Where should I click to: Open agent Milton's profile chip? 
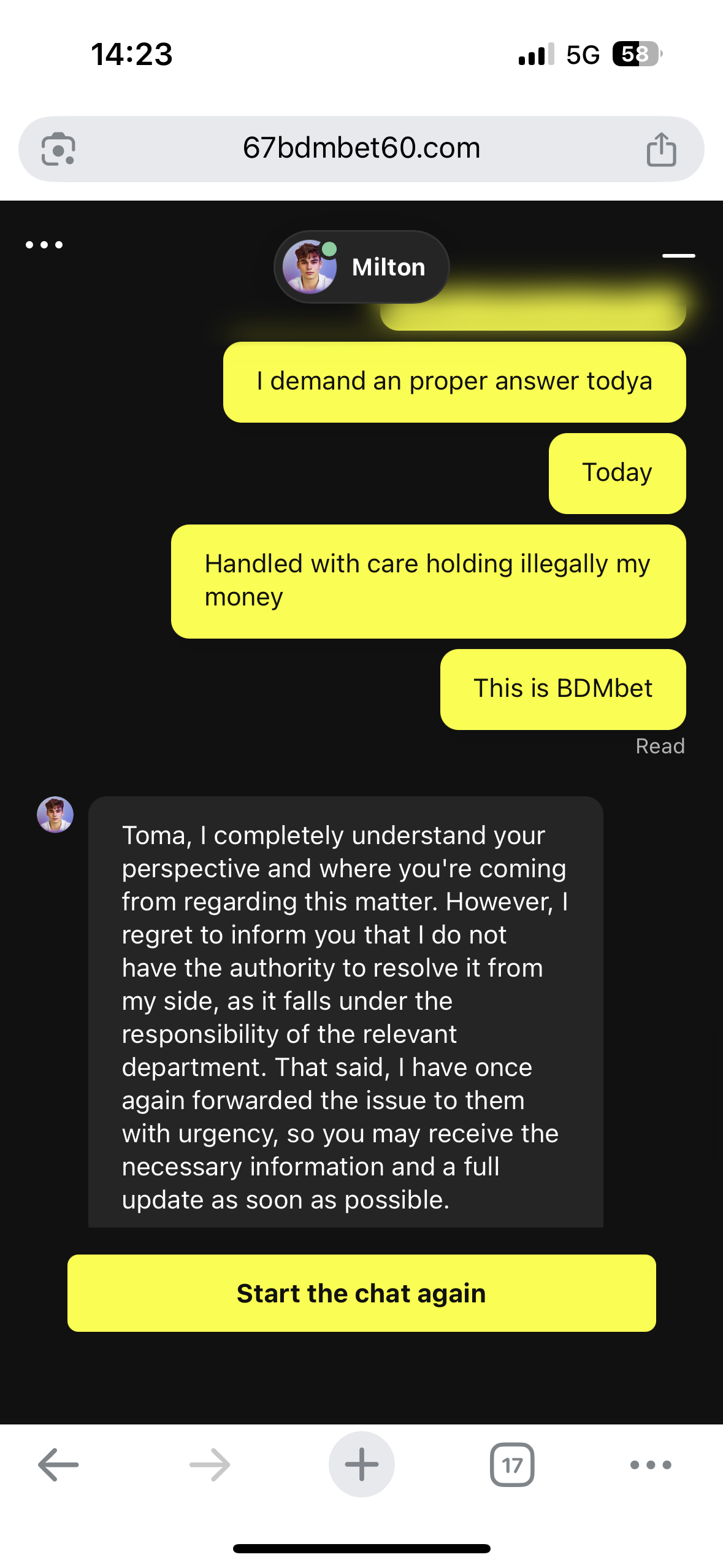pos(361,267)
